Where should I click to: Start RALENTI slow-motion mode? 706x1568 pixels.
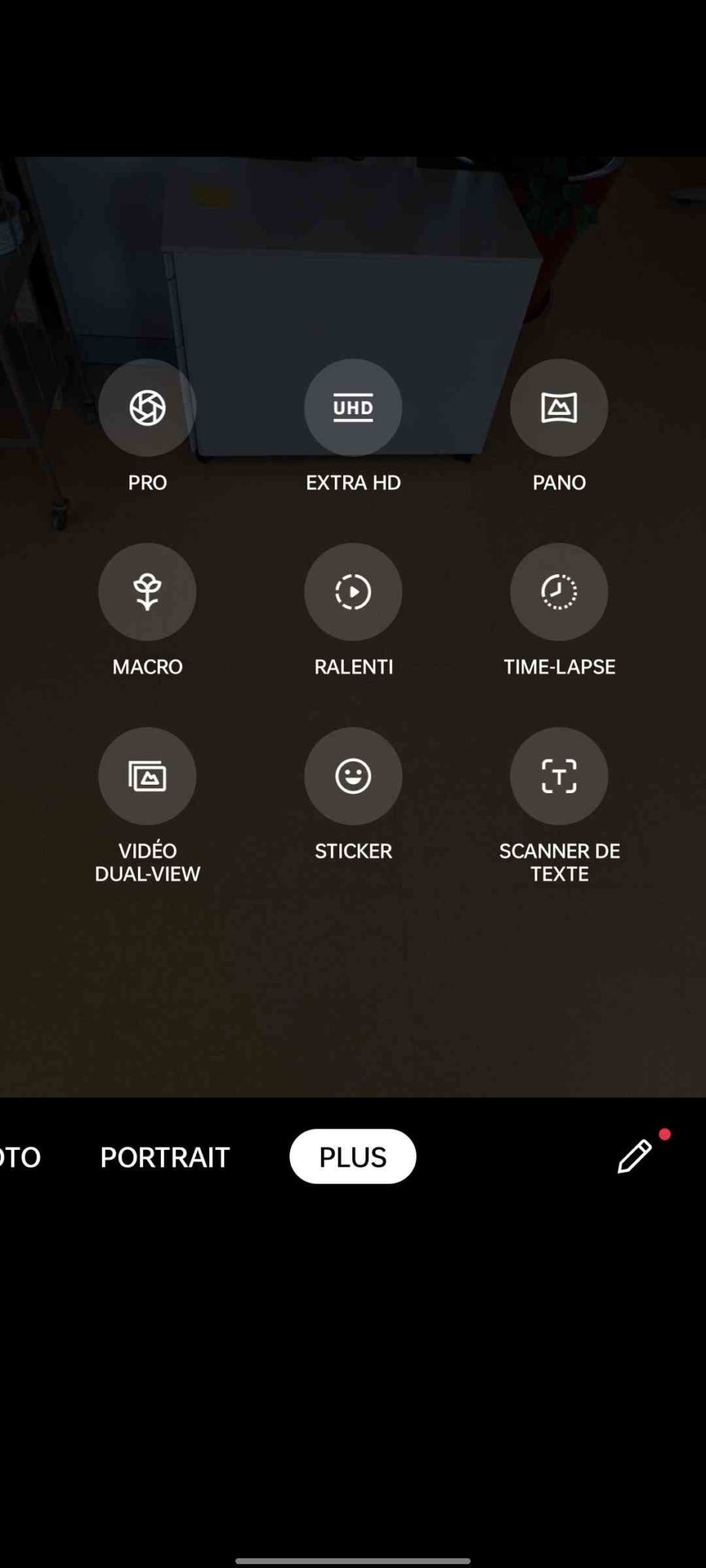(353, 592)
